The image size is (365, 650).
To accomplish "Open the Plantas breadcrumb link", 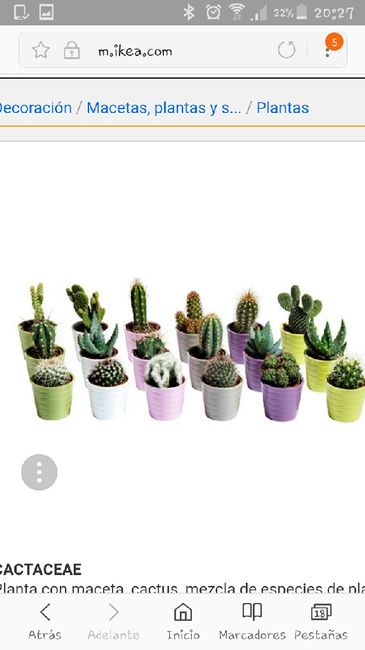I will 283,108.
